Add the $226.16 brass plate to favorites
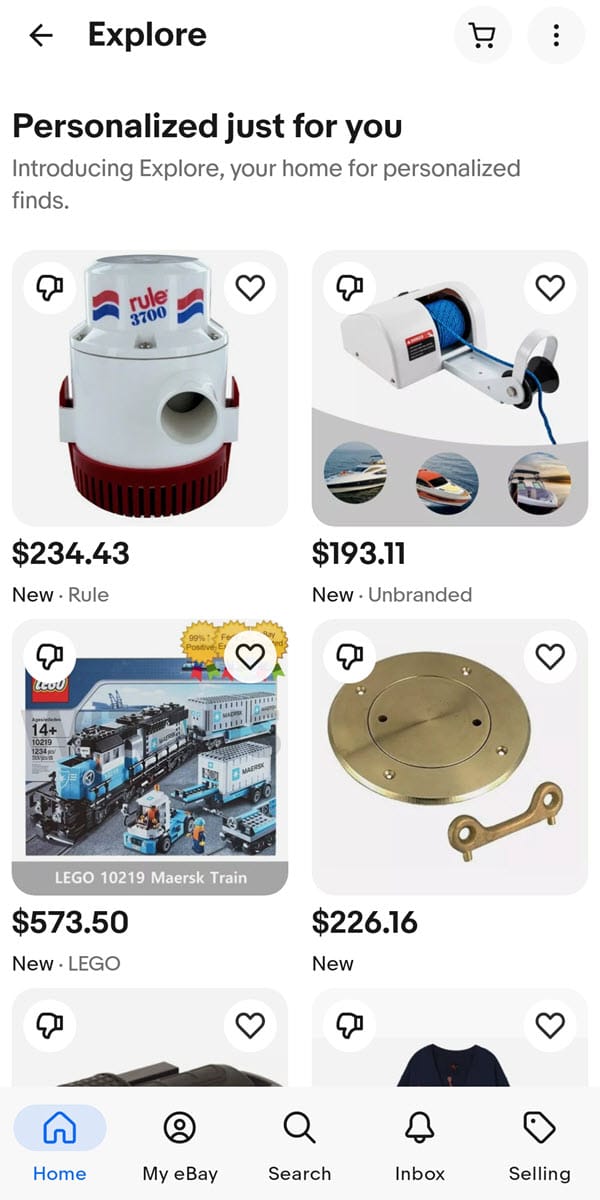 point(550,657)
